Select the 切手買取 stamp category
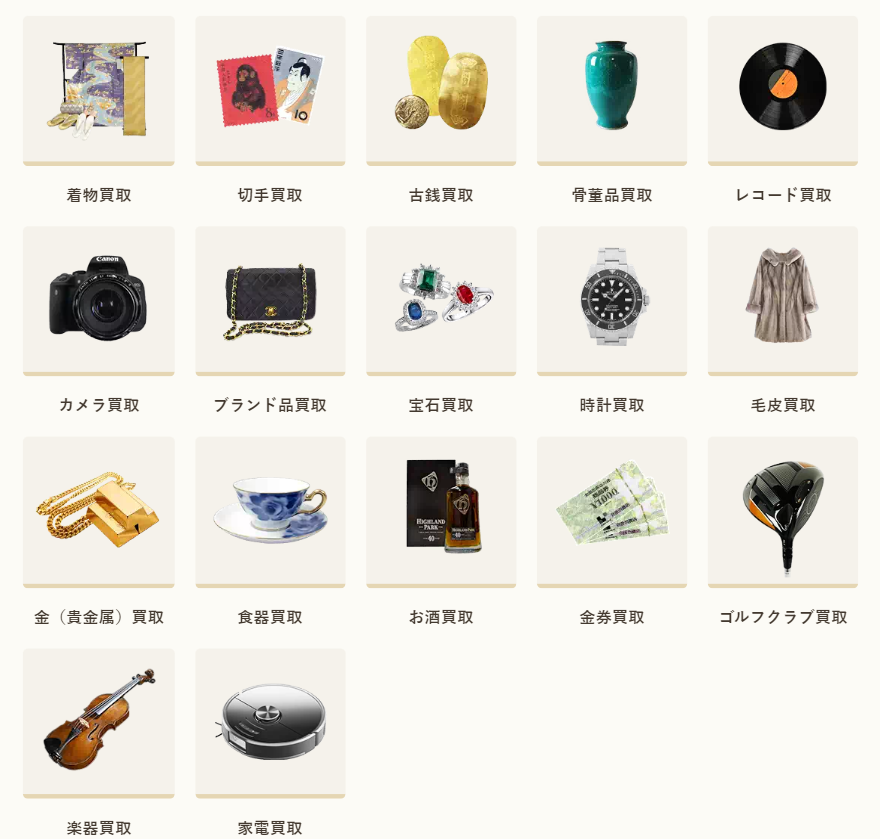 (x=270, y=90)
